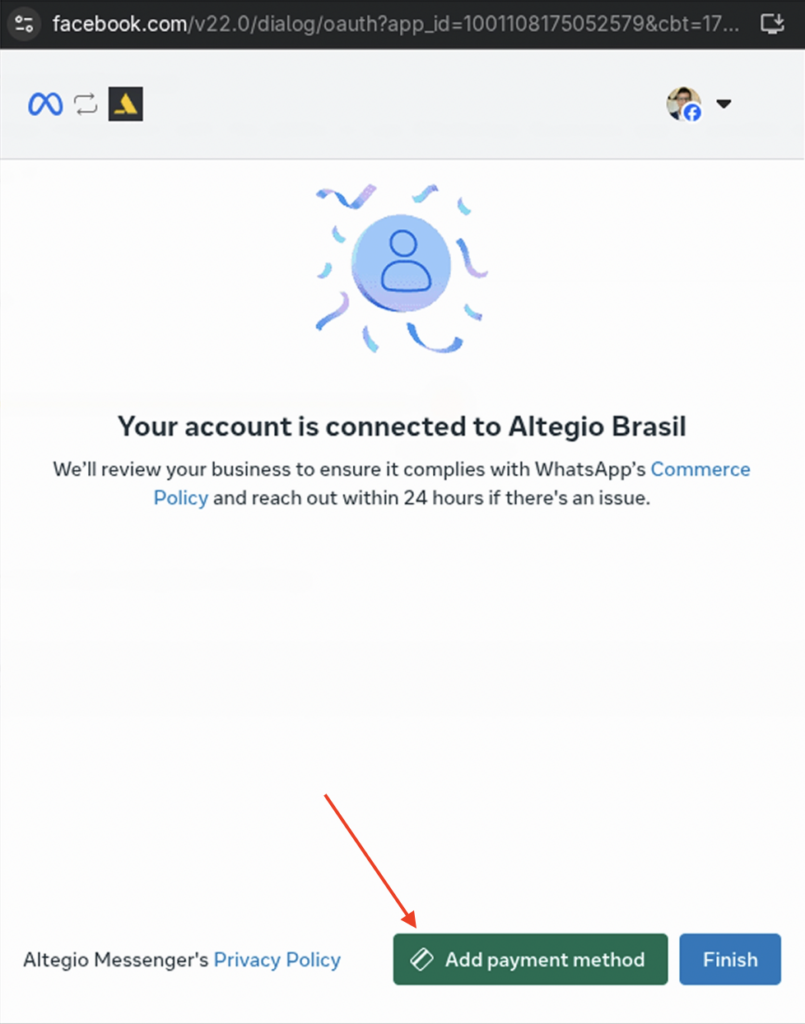Image resolution: width=805 pixels, height=1024 pixels.
Task: Finish the account connection
Action: 729,959
